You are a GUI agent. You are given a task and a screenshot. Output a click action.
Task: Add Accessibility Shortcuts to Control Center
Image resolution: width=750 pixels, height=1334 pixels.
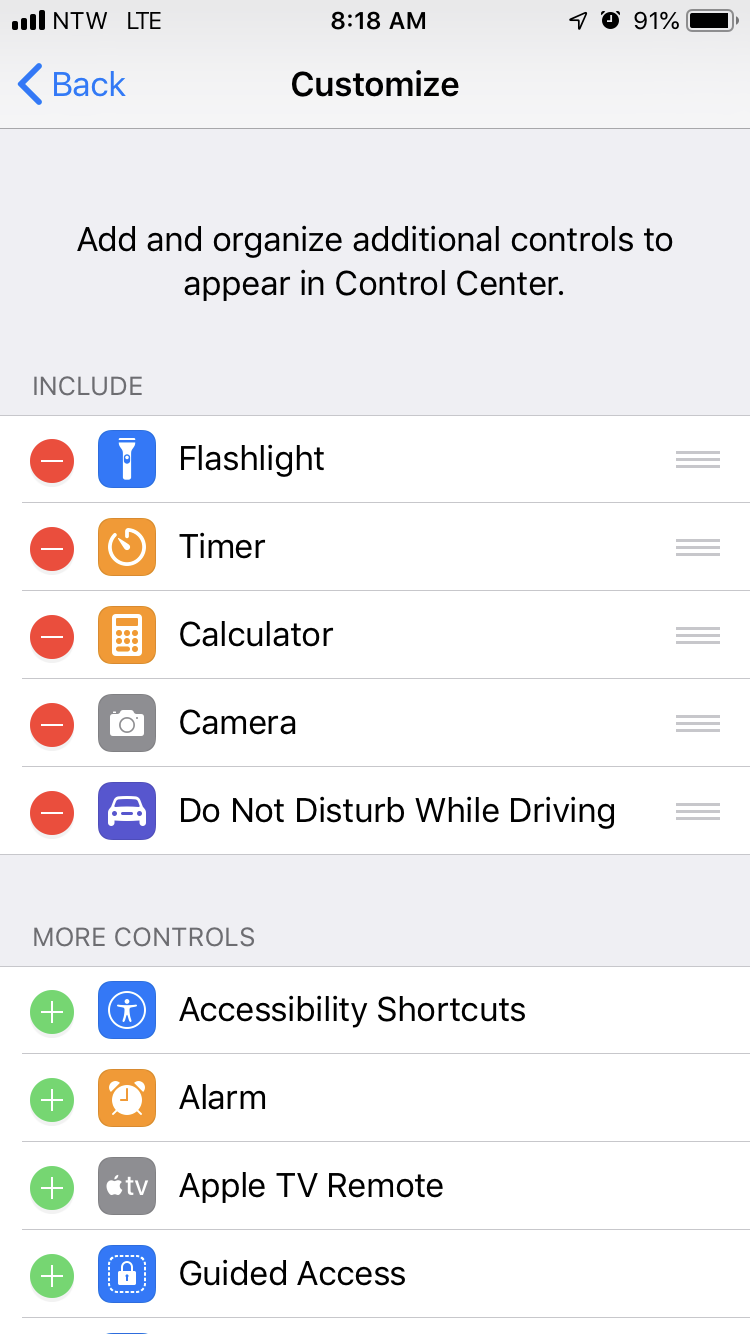(52, 1011)
